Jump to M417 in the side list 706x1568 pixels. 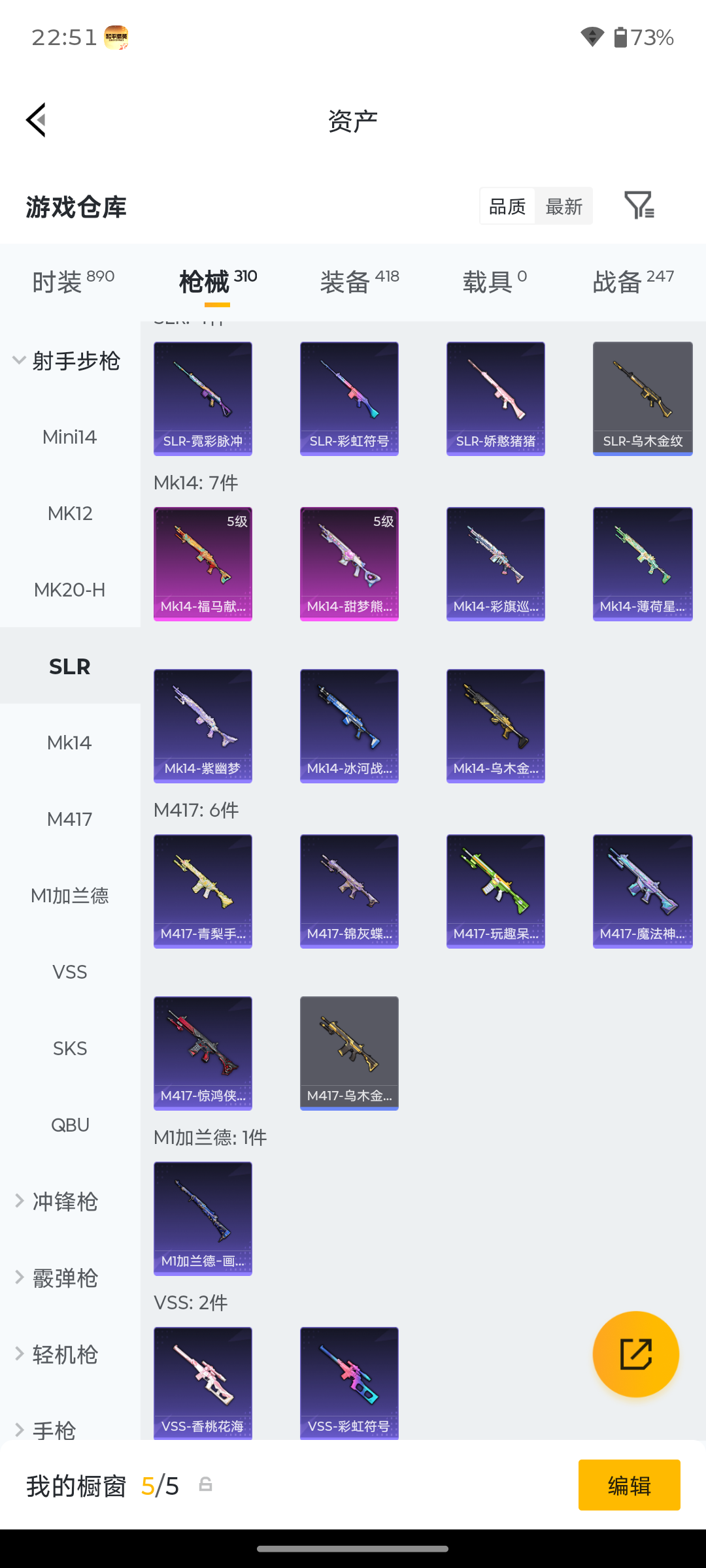point(70,819)
